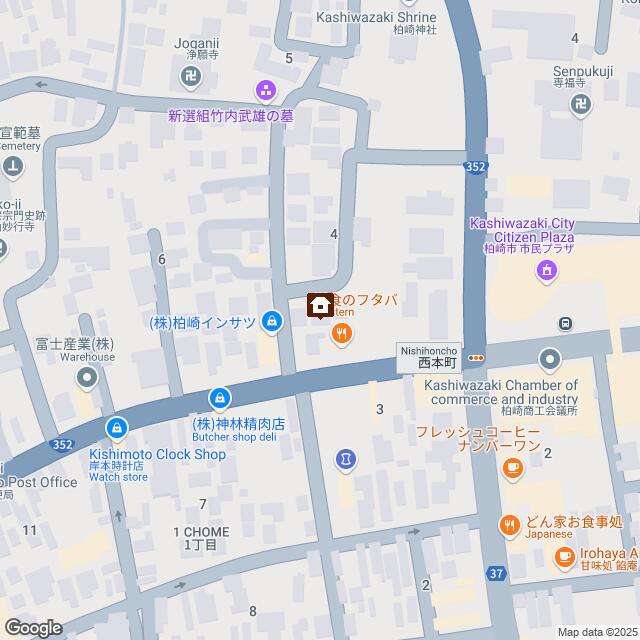Tap the 富士産業 Warehouse marker

pyautogui.click(x=87, y=378)
